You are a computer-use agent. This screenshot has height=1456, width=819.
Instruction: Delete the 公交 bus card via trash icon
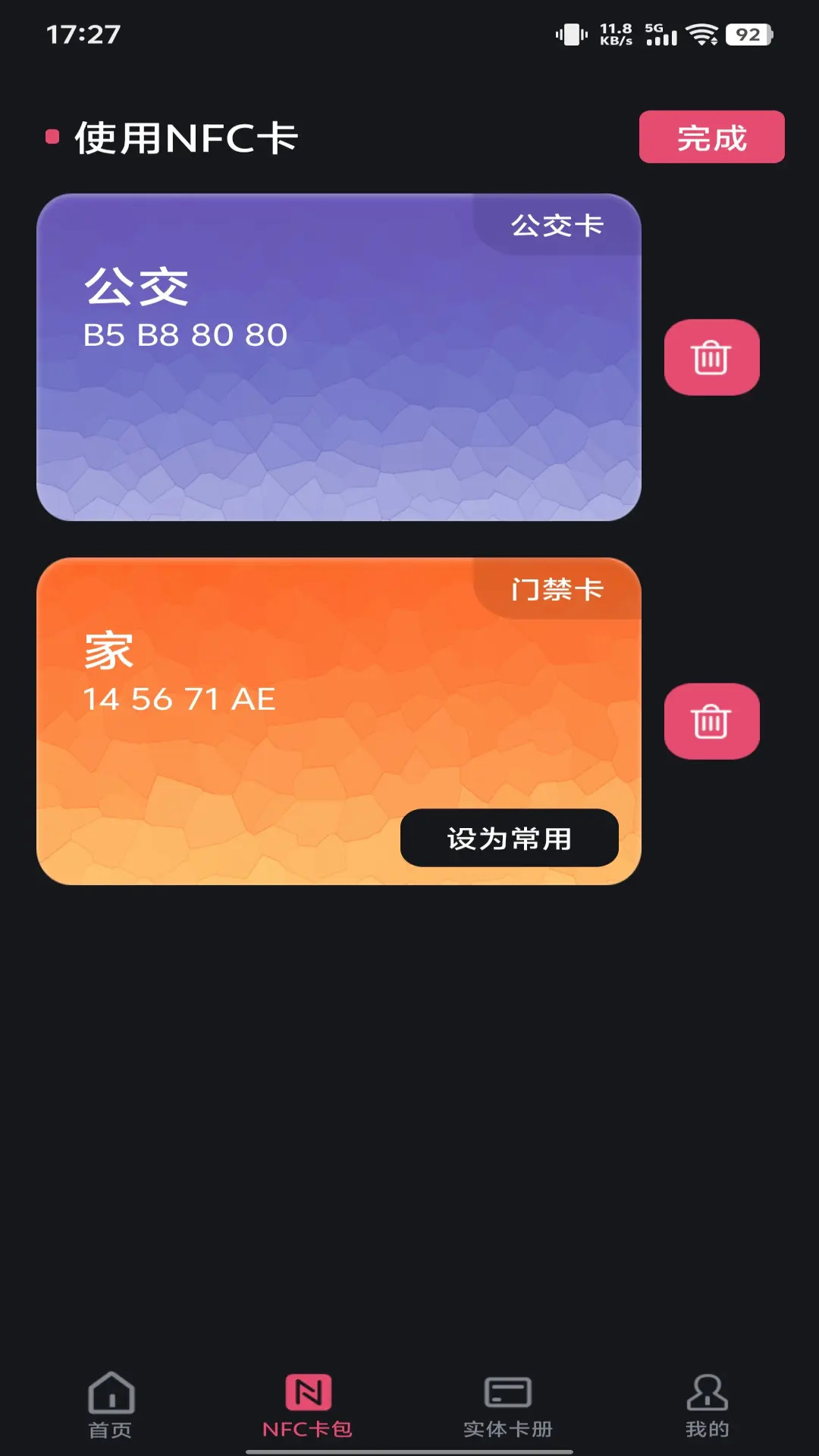(711, 357)
